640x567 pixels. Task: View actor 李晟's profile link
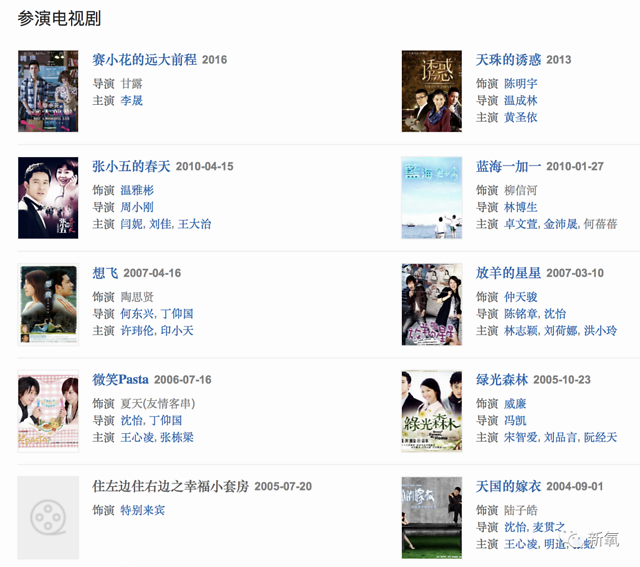tap(131, 101)
